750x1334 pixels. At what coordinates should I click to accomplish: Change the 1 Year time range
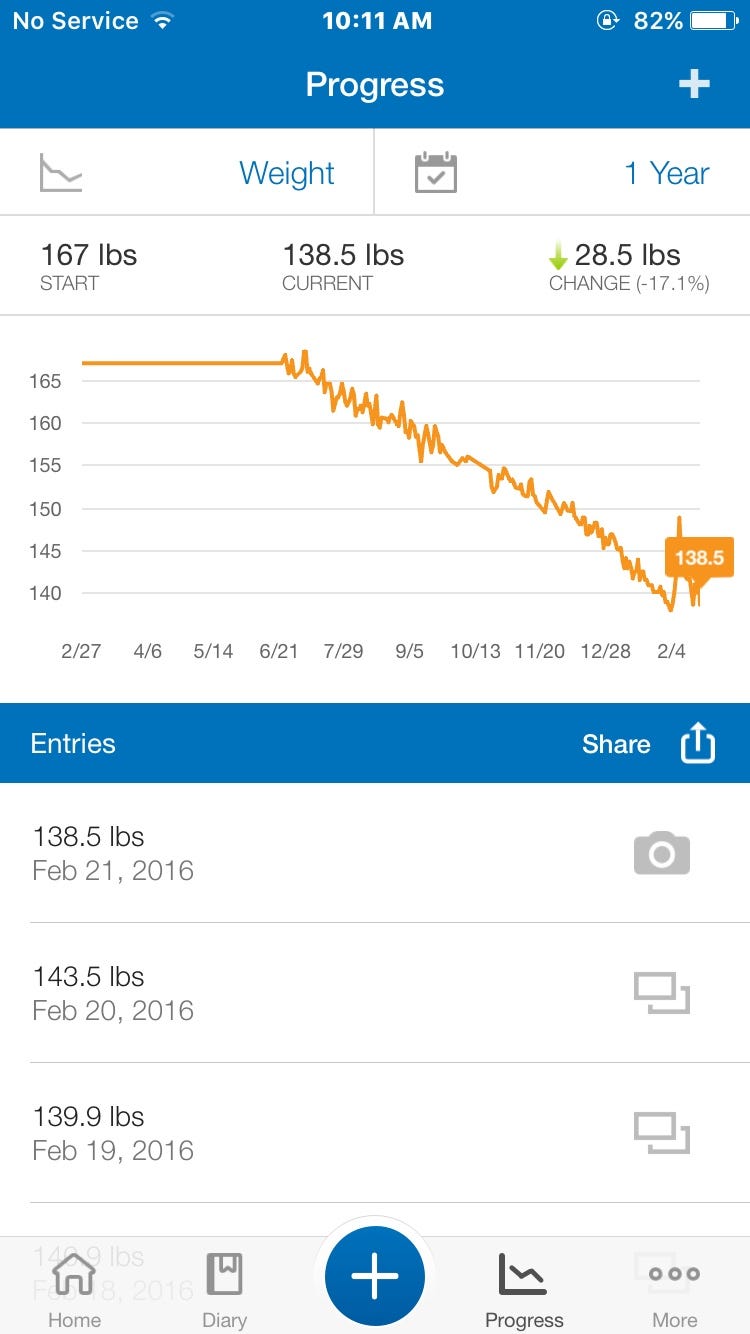tap(562, 172)
